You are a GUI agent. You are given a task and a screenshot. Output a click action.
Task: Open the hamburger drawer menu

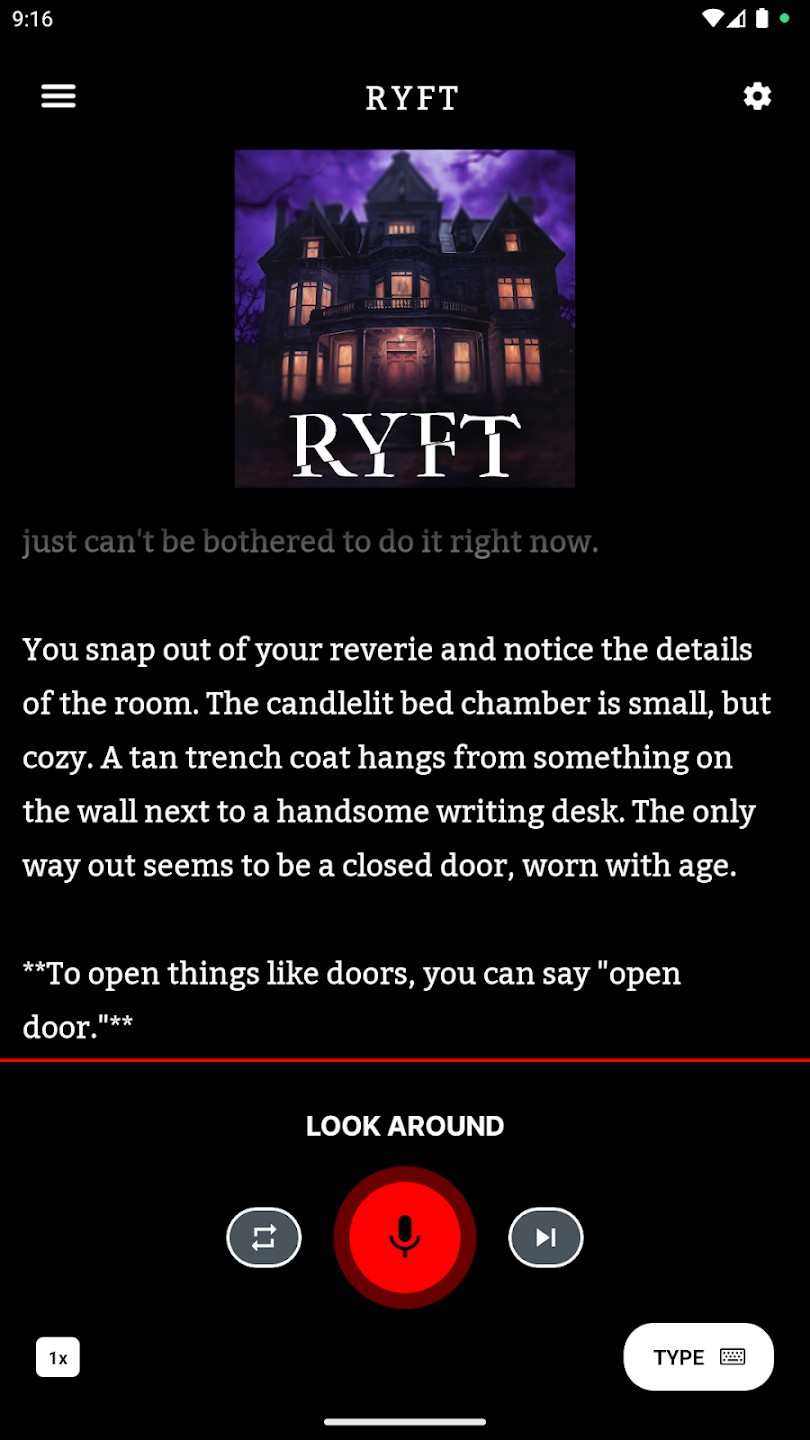click(58, 96)
